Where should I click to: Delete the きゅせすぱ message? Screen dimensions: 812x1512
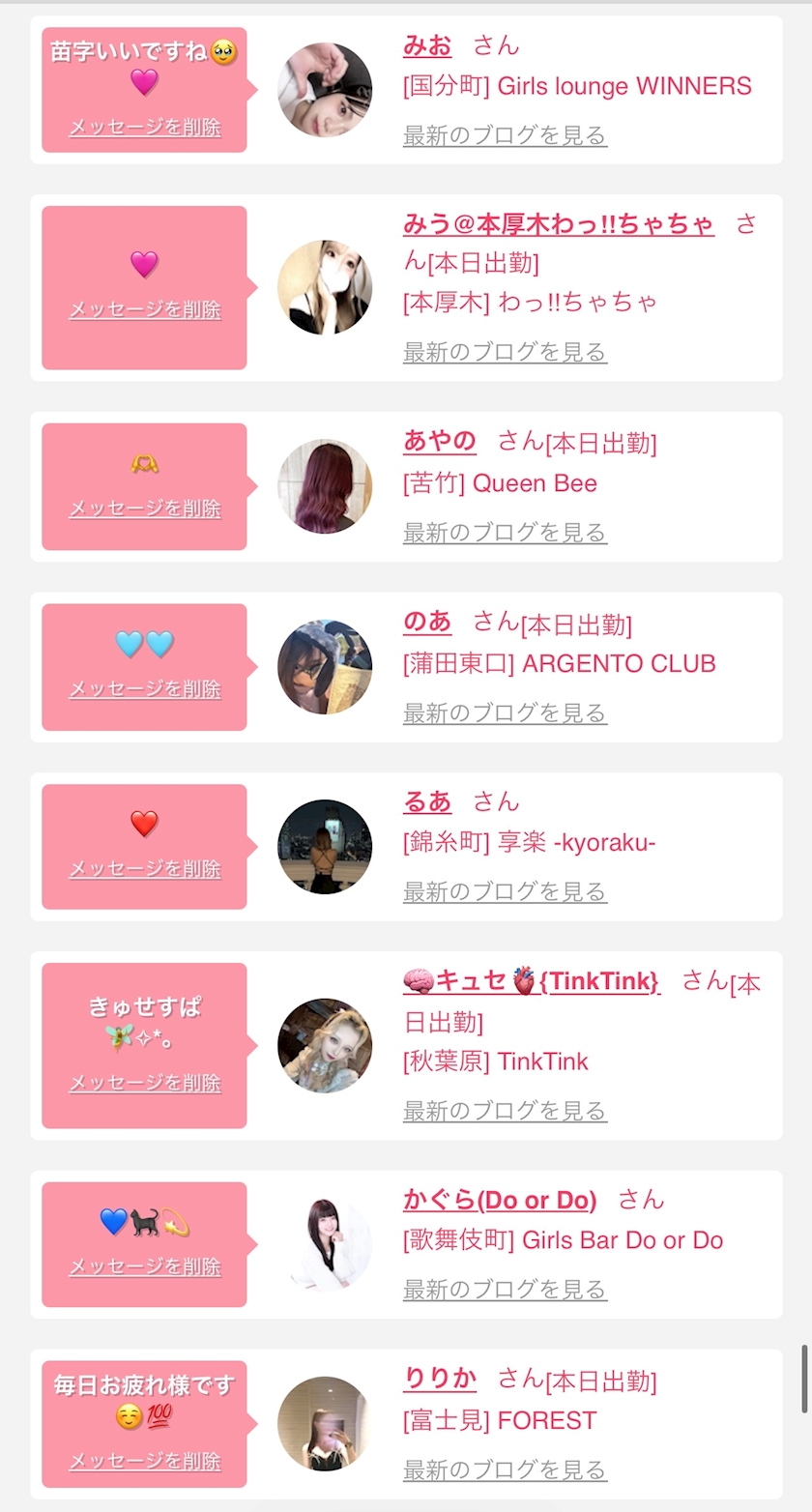(x=145, y=1083)
